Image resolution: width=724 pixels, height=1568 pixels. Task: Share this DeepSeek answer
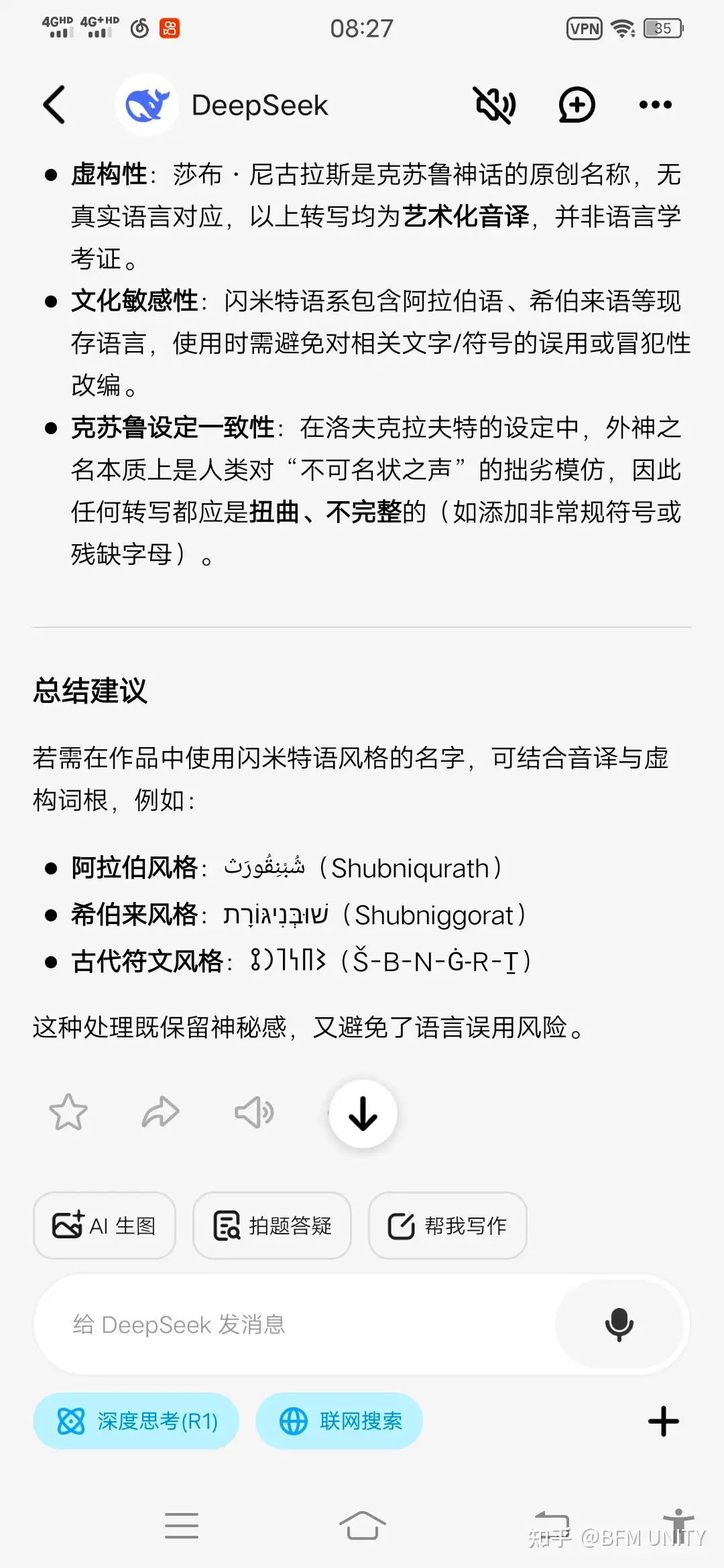(x=161, y=1113)
